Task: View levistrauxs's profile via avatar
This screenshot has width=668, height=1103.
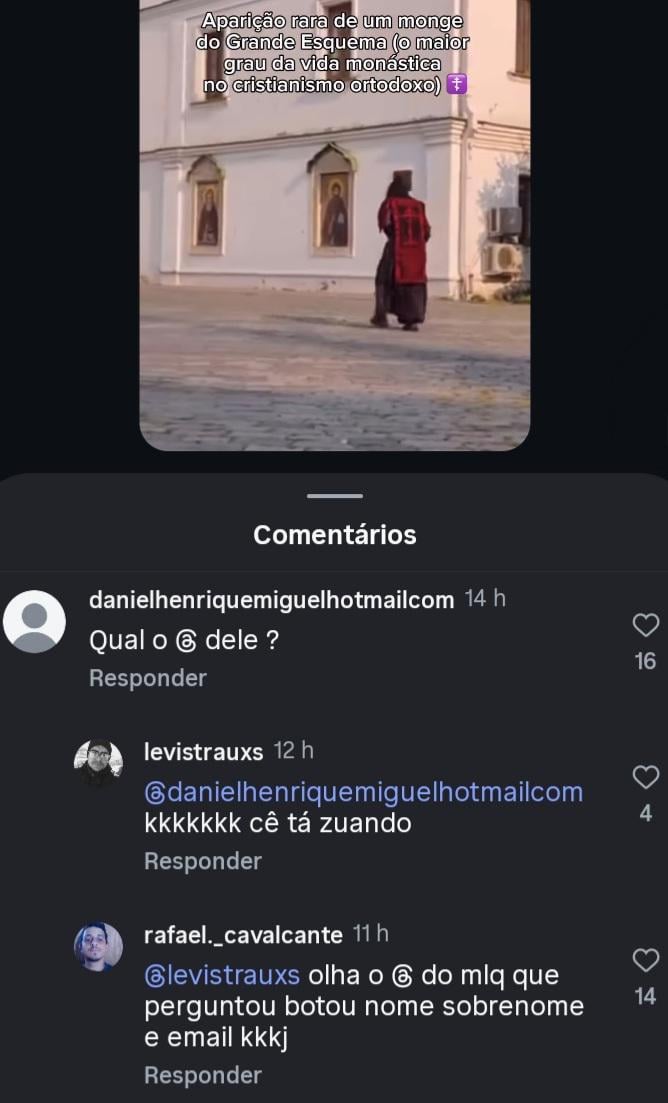Action: (98, 764)
